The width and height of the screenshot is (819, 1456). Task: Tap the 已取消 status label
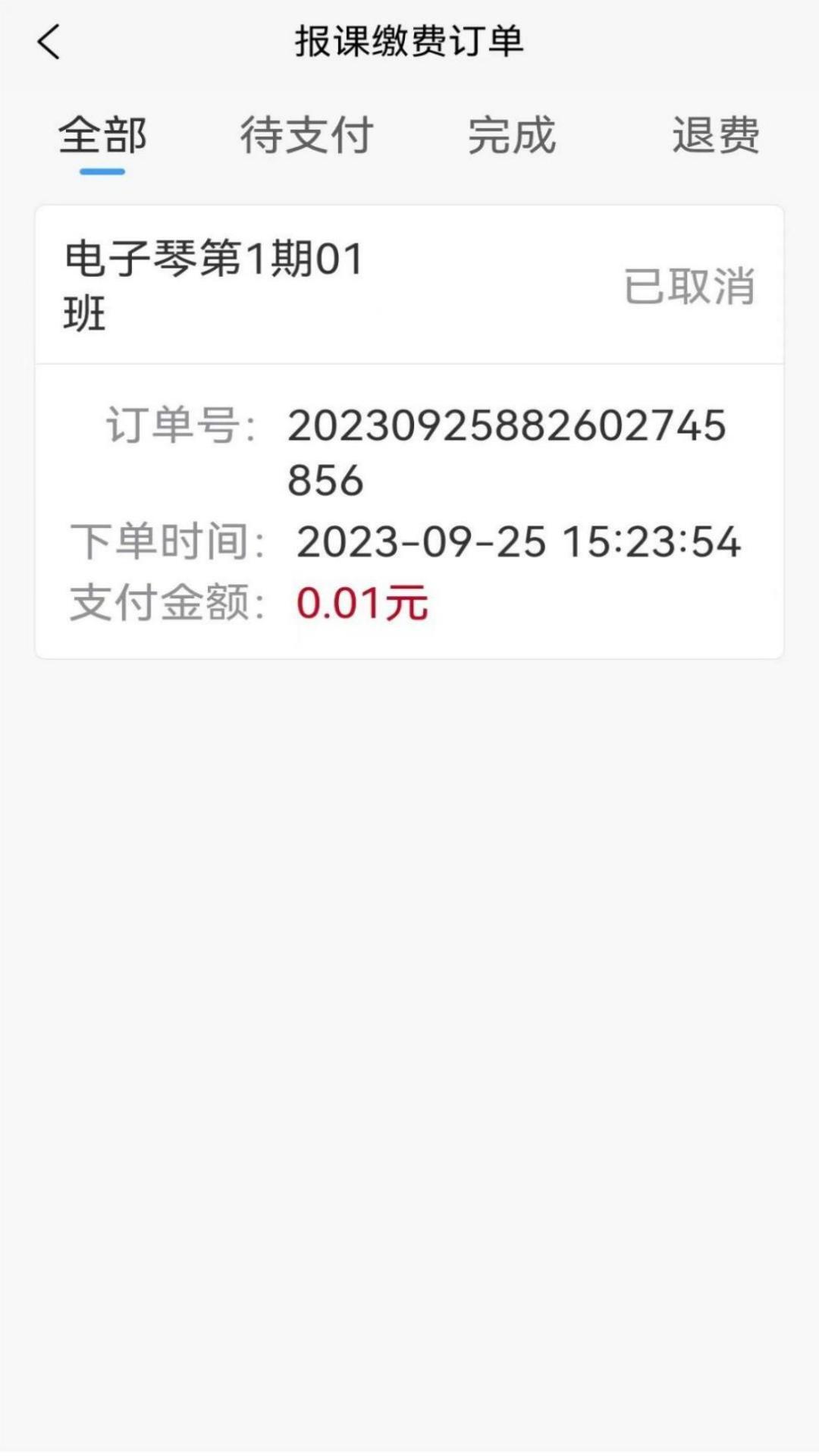(689, 287)
